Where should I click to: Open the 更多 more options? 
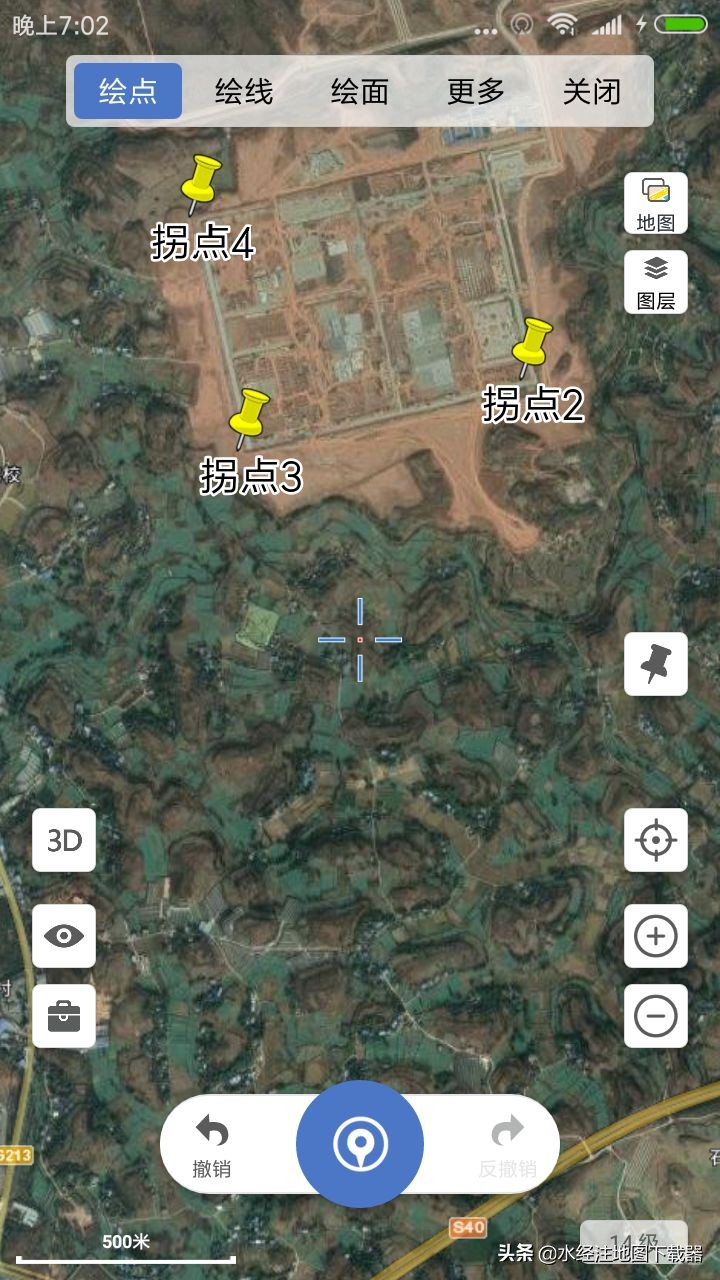[x=476, y=91]
